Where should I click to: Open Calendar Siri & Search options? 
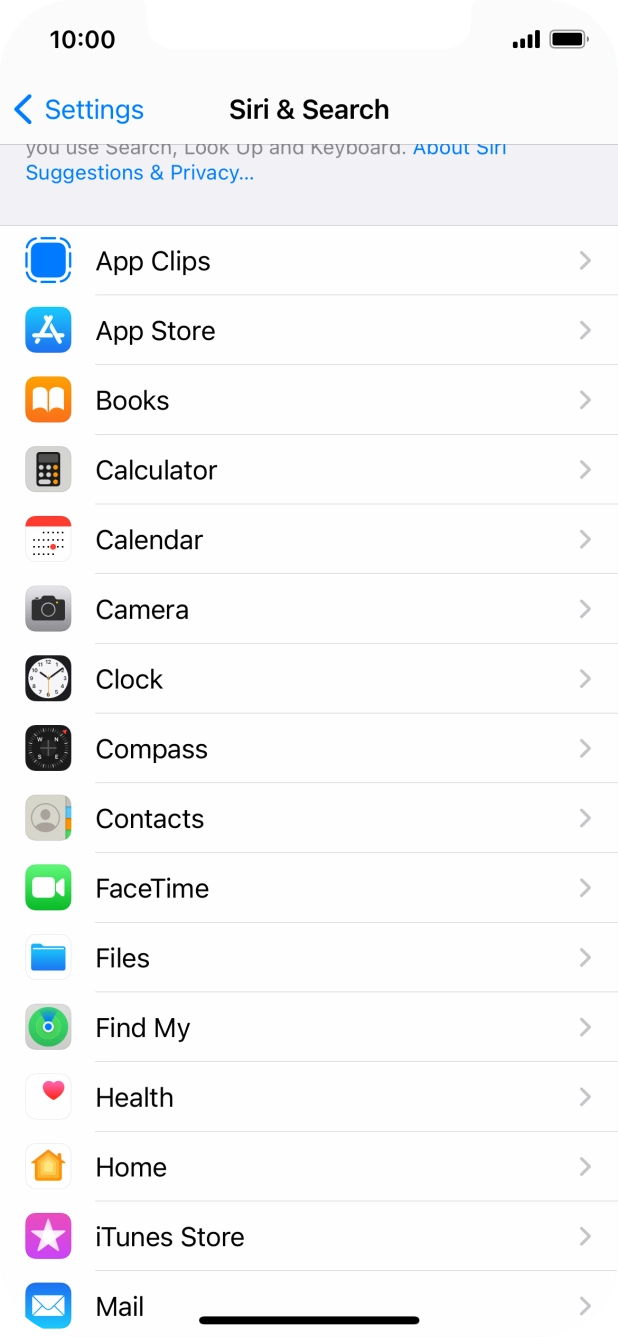pyautogui.click(x=309, y=540)
